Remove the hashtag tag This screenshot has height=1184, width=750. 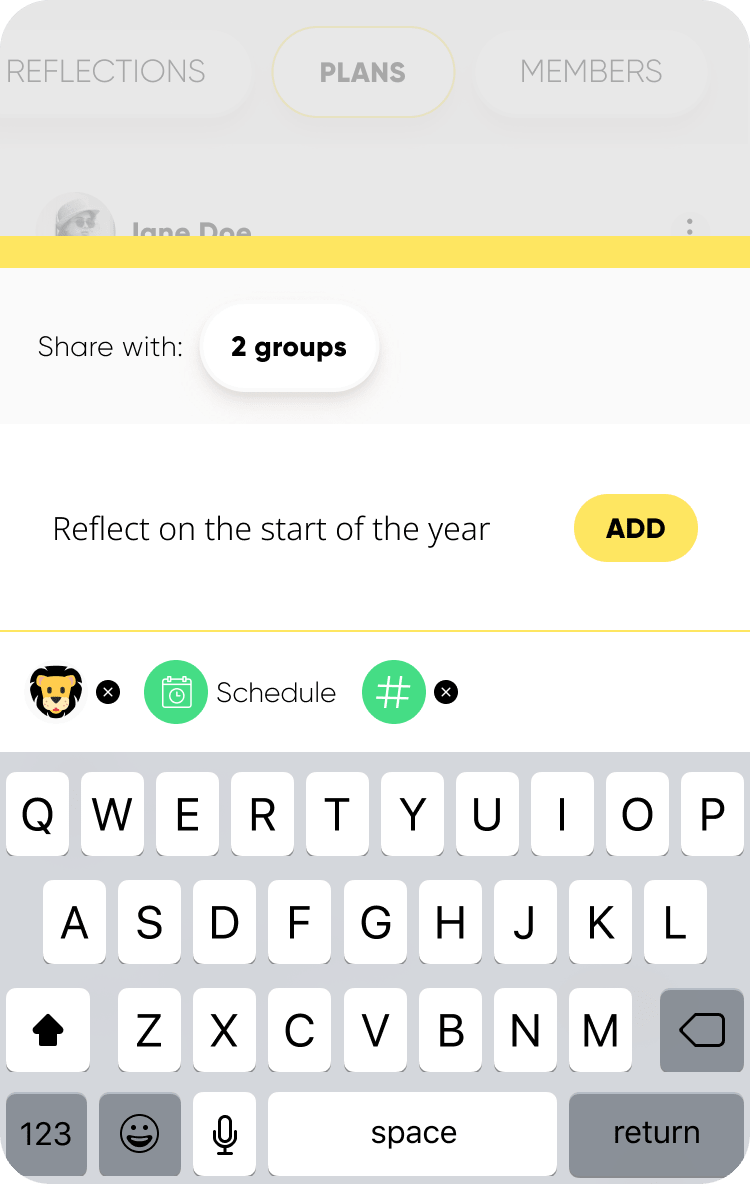[x=447, y=692]
